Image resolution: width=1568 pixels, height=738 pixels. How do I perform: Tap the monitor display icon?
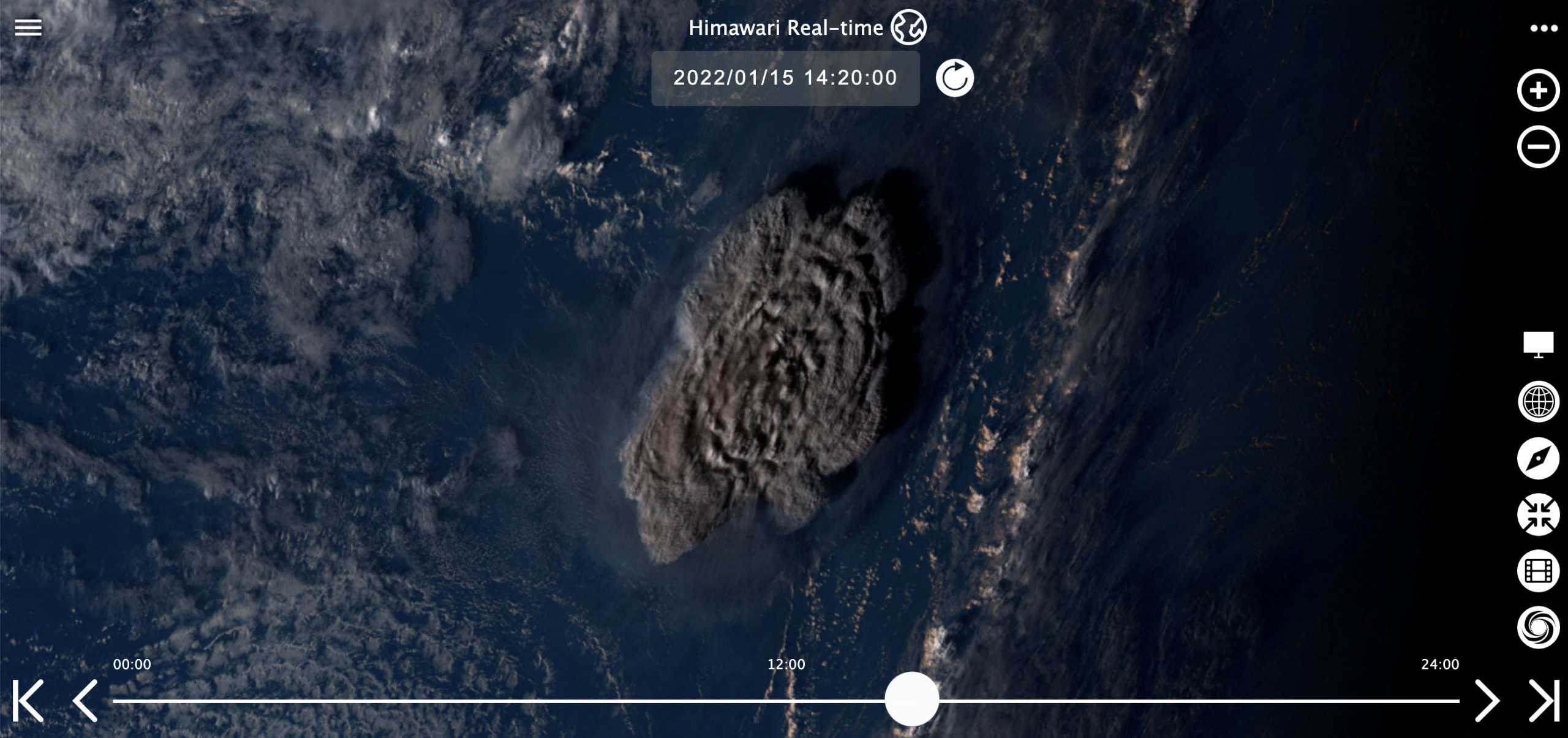tap(1538, 344)
